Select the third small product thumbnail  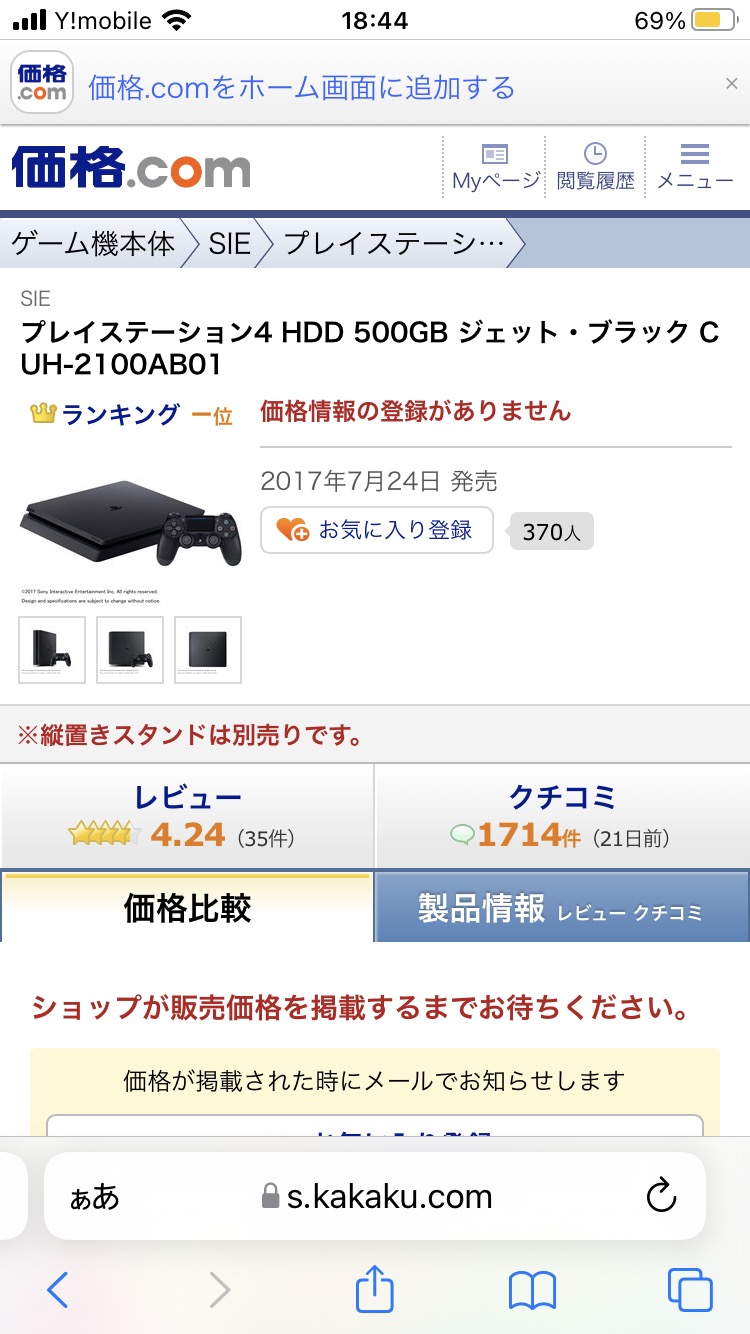(x=208, y=650)
